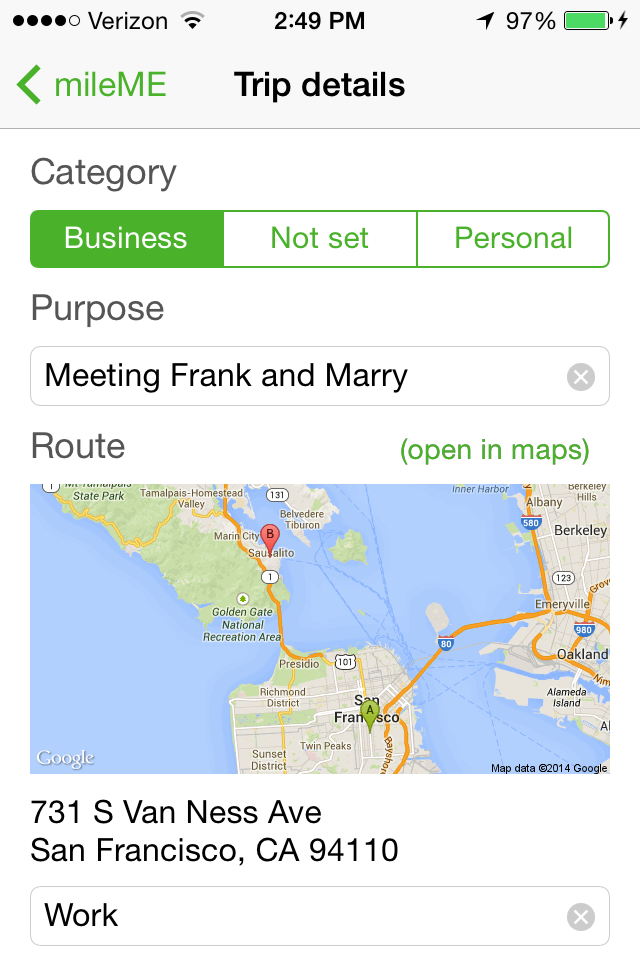Clear the Work field text
This screenshot has height=960, width=640.
[581, 917]
